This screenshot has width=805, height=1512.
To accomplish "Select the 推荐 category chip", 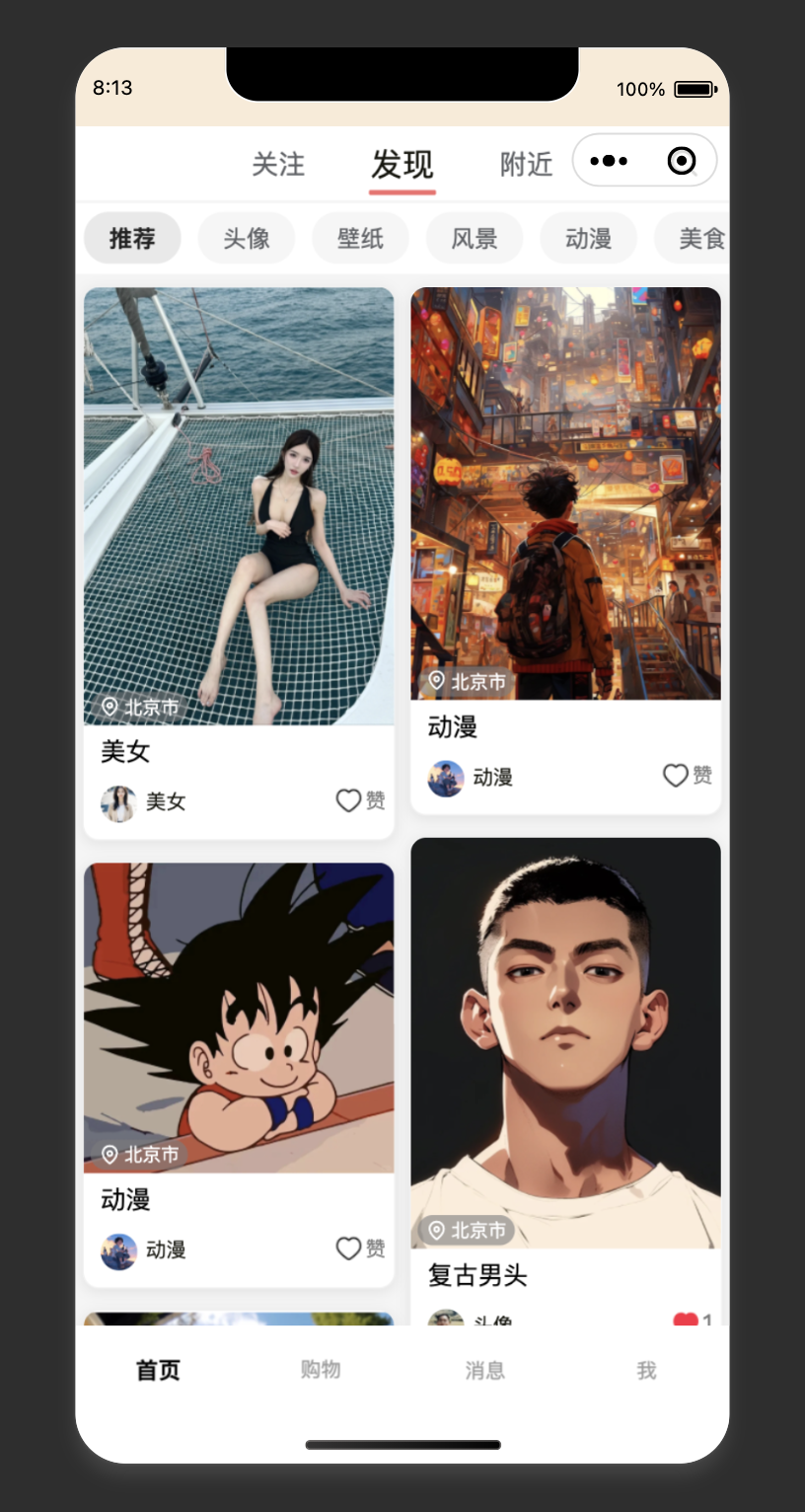I will [x=132, y=238].
